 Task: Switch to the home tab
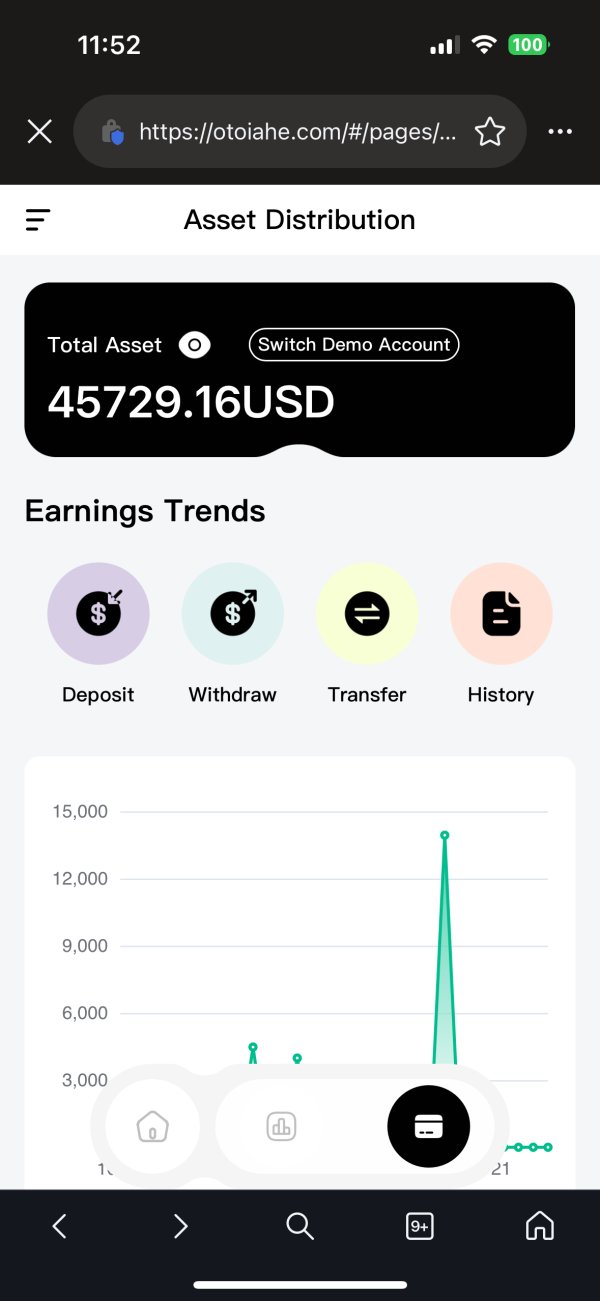tap(152, 1126)
